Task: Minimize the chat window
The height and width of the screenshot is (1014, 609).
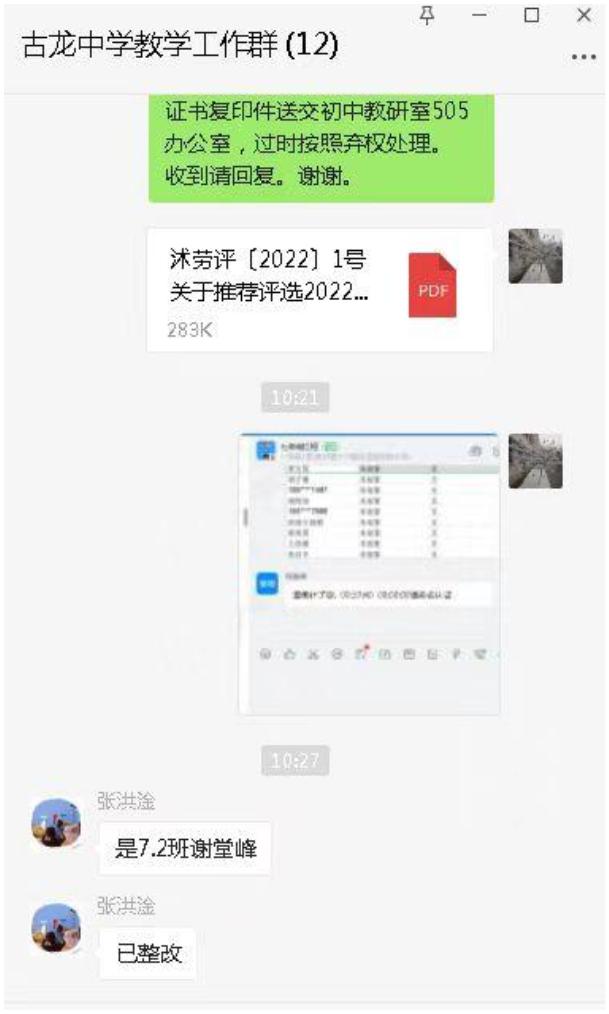Action: pos(479,14)
